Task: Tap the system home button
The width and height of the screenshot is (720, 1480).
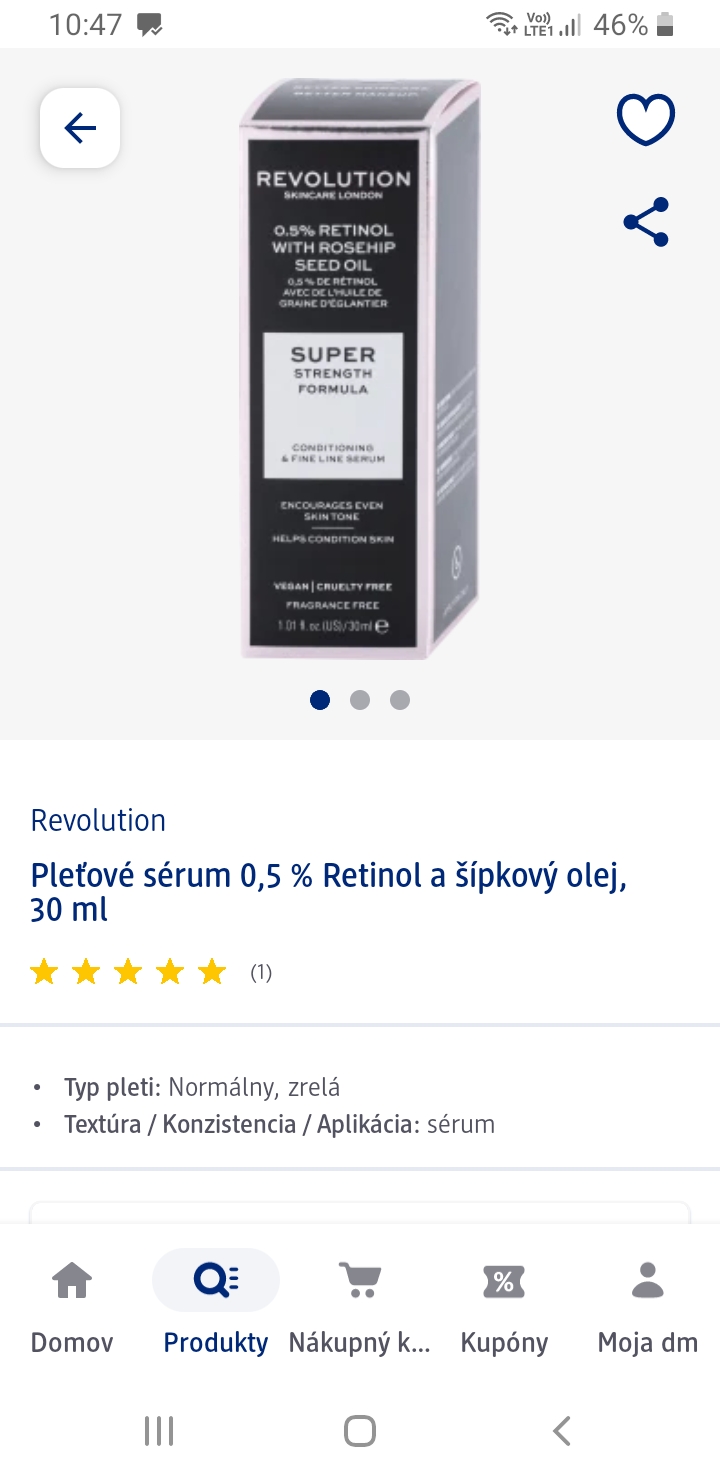Action: (x=360, y=1431)
